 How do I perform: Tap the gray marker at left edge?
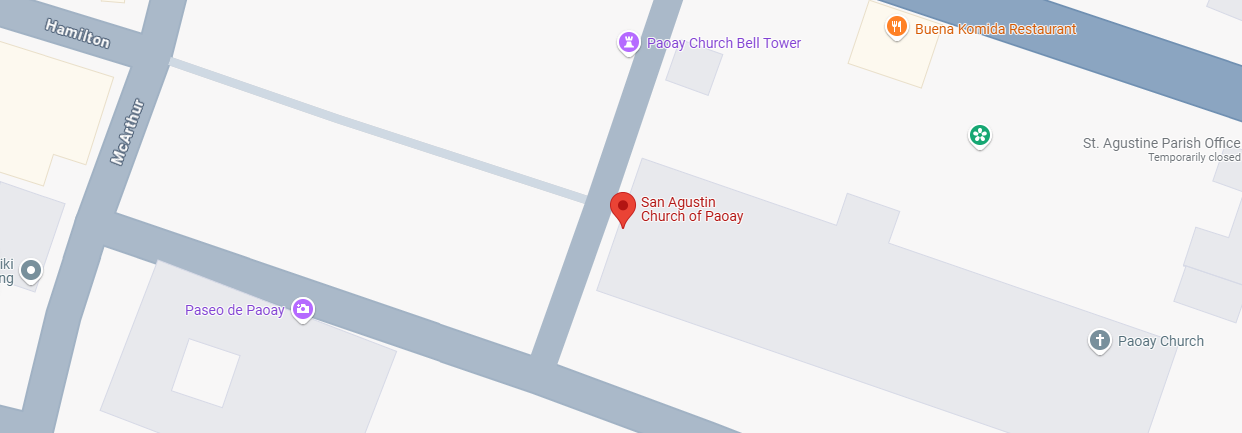pos(32,269)
